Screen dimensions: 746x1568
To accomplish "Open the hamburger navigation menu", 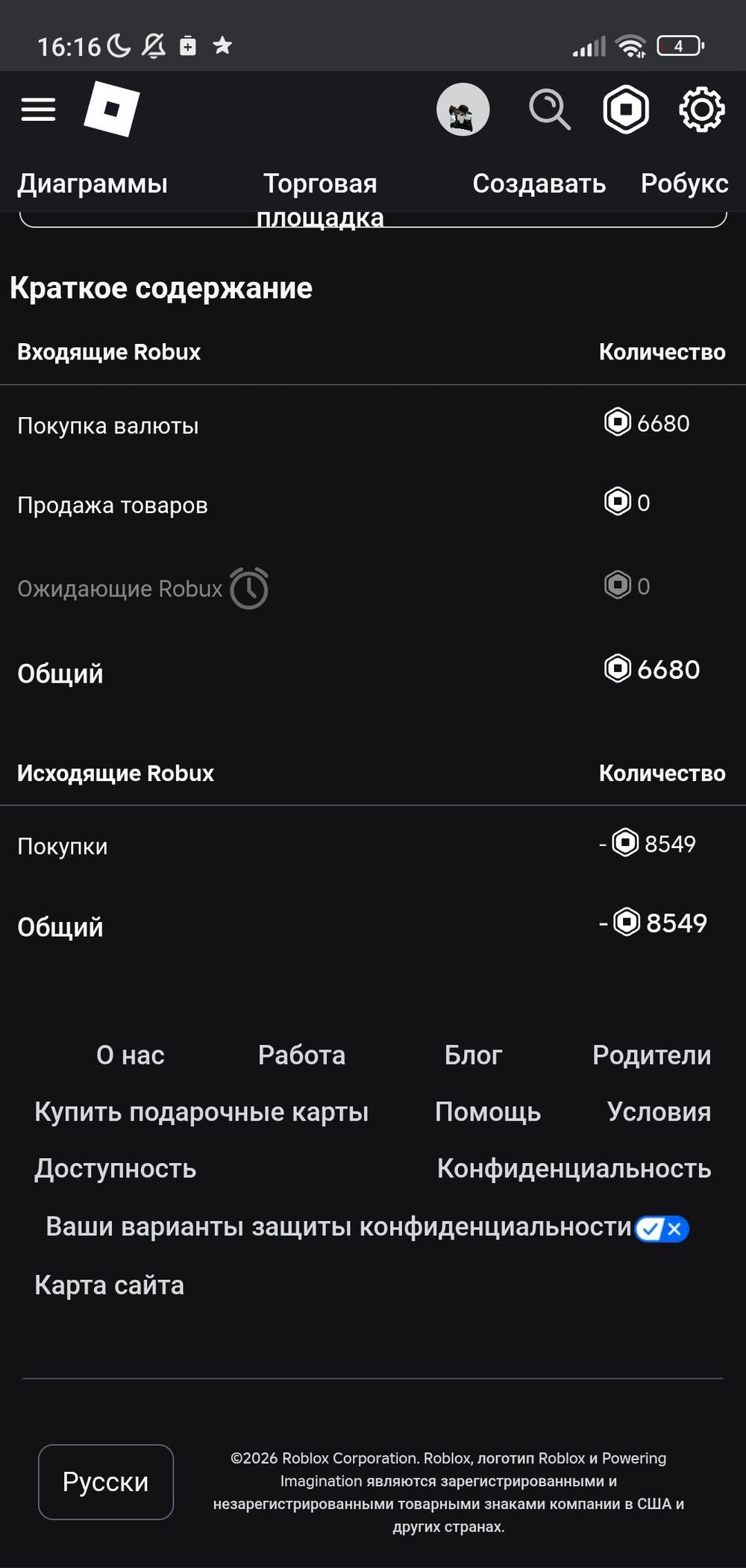I will pyautogui.click(x=38, y=110).
